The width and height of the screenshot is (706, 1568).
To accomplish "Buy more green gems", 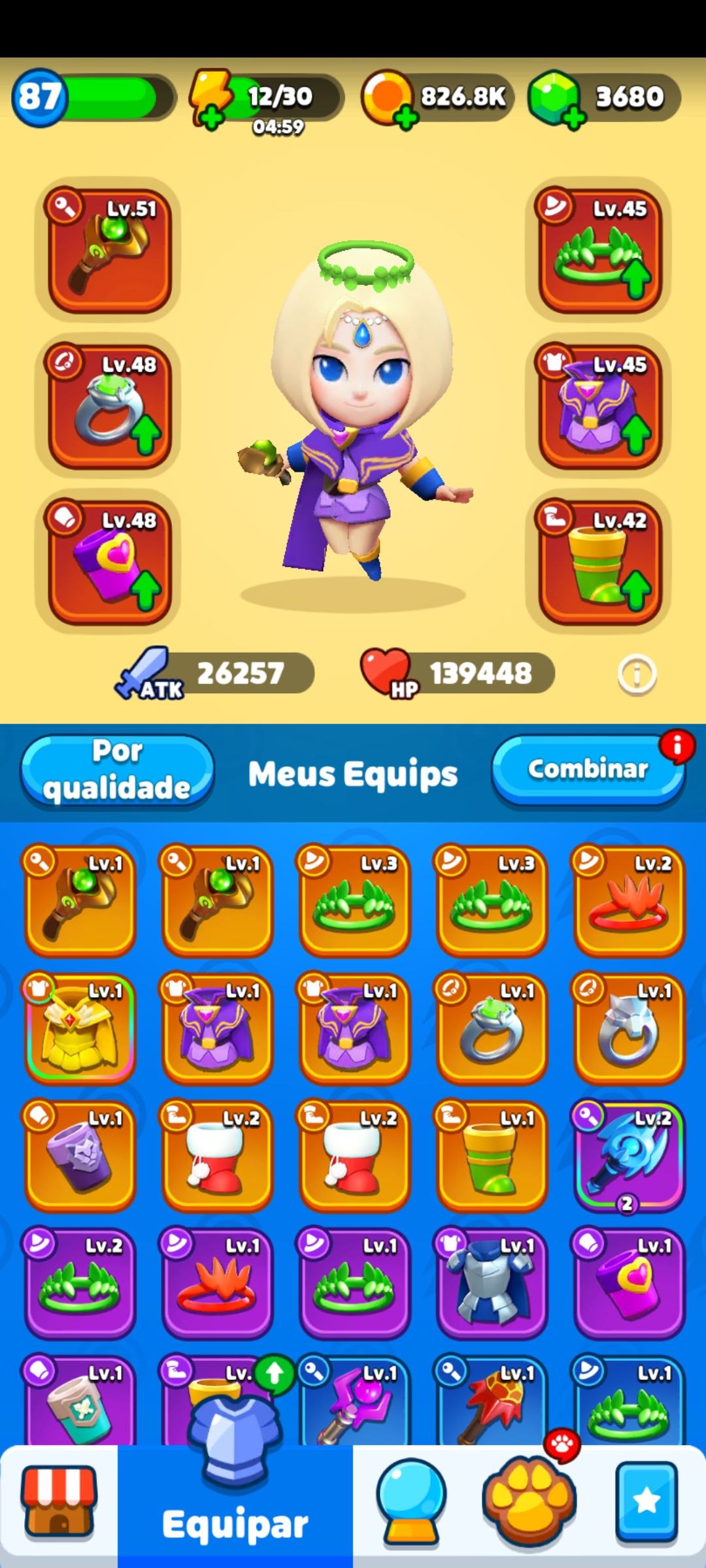I will point(573,118).
